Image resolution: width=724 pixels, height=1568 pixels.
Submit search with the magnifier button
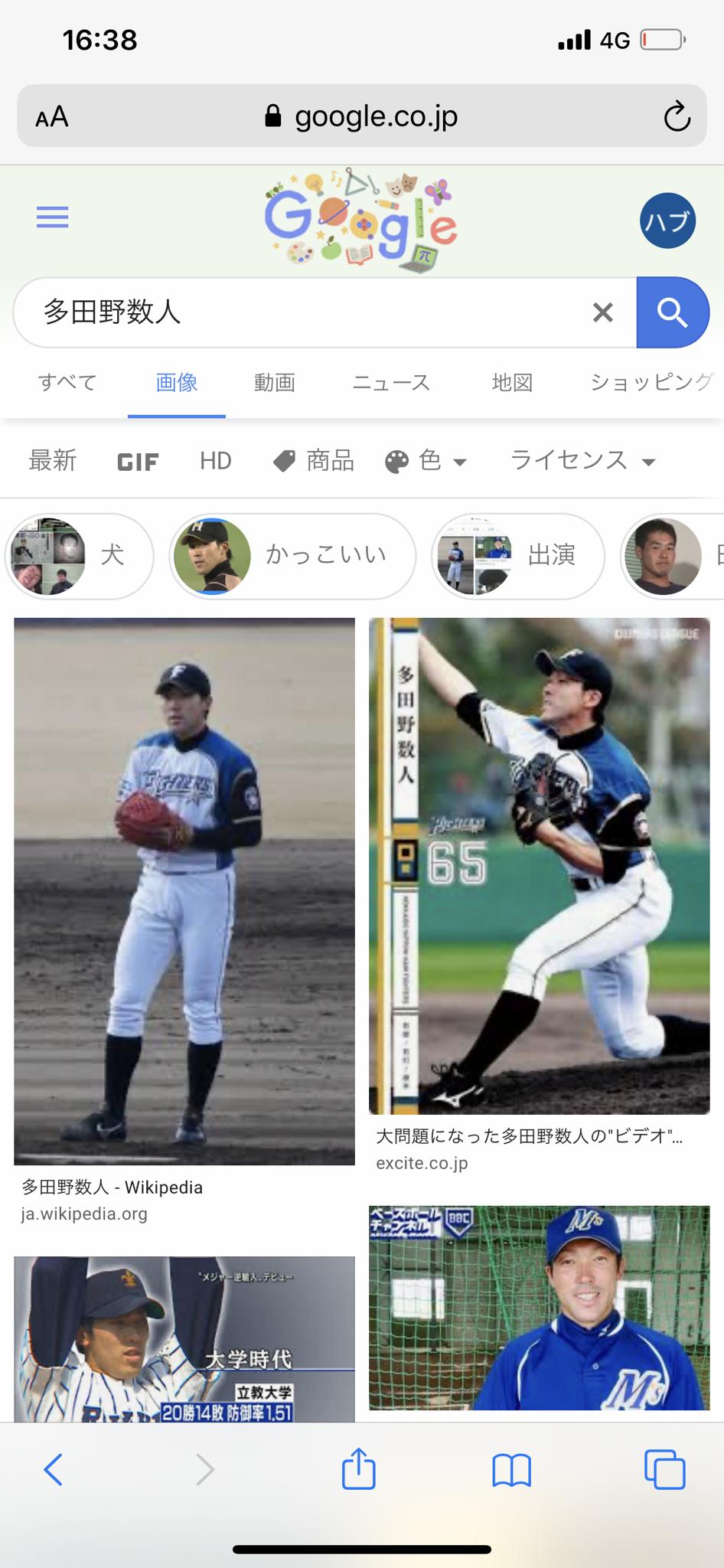click(x=672, y=312)
